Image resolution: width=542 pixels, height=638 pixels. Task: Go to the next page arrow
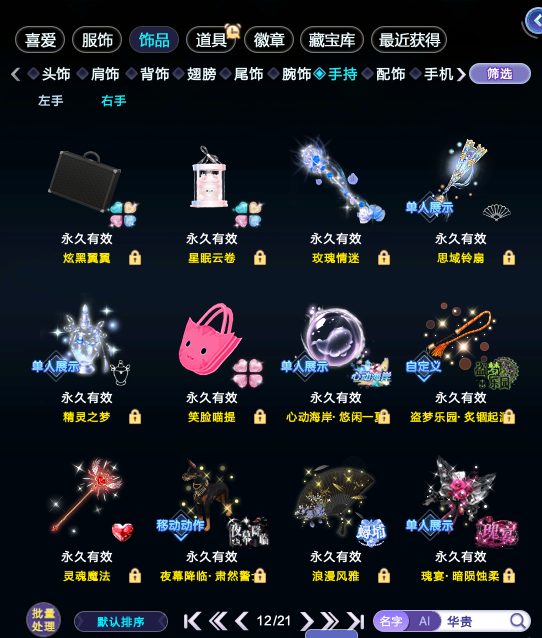tap(307, 621)
